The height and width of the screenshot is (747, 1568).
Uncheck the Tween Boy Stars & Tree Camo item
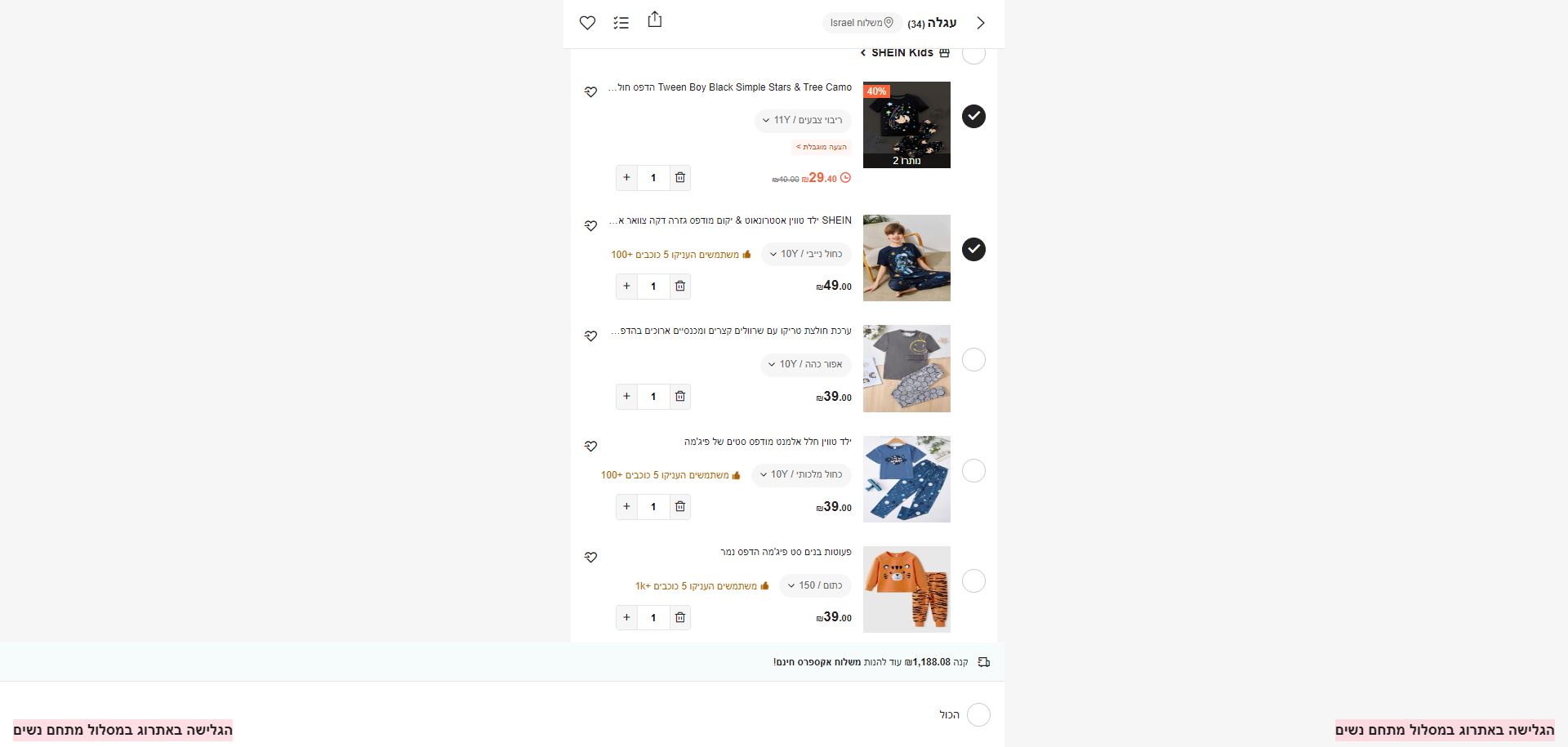[973, 116]
